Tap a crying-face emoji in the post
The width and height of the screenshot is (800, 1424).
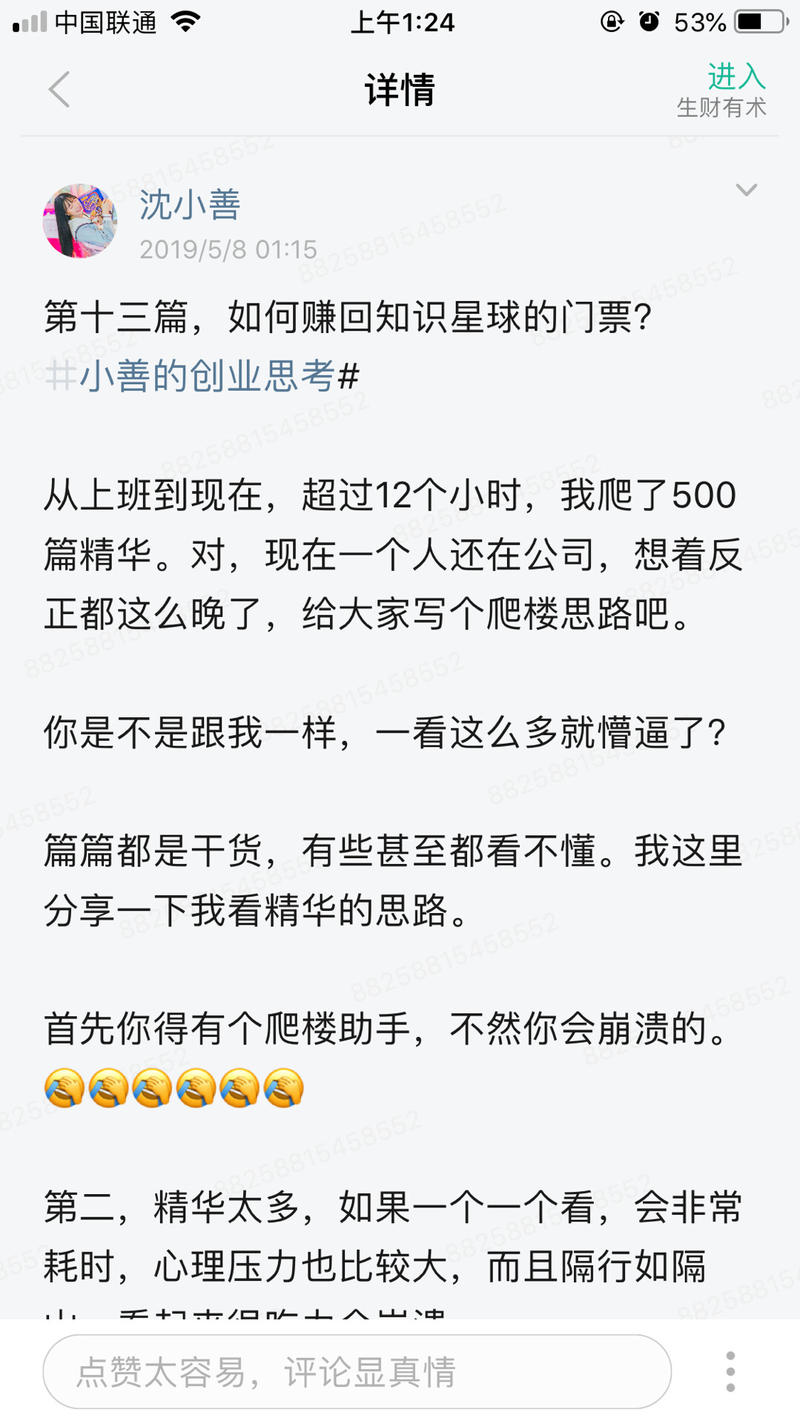(65, 1088)
